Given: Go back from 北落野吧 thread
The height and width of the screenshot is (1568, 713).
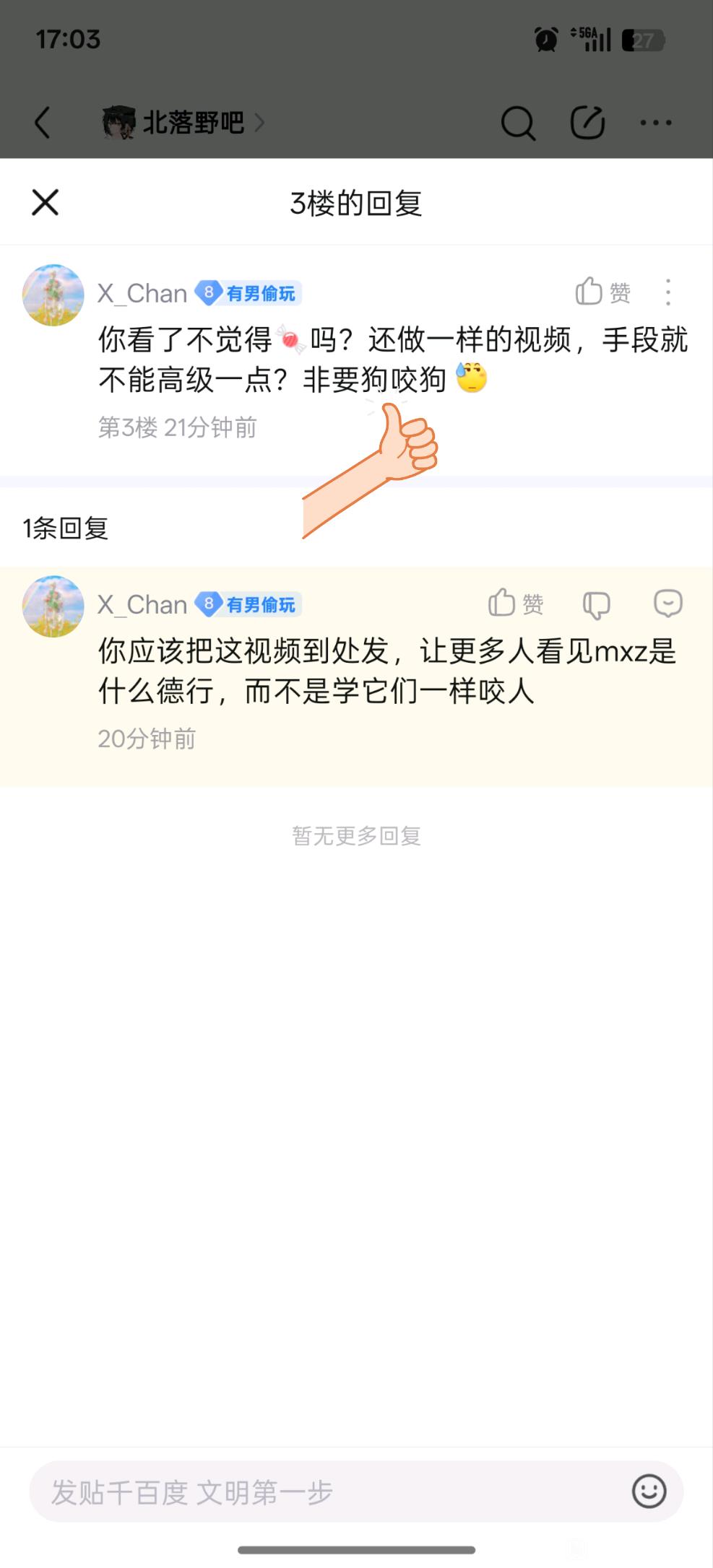Looking at the screenshot, I should [x=43, y=122].
